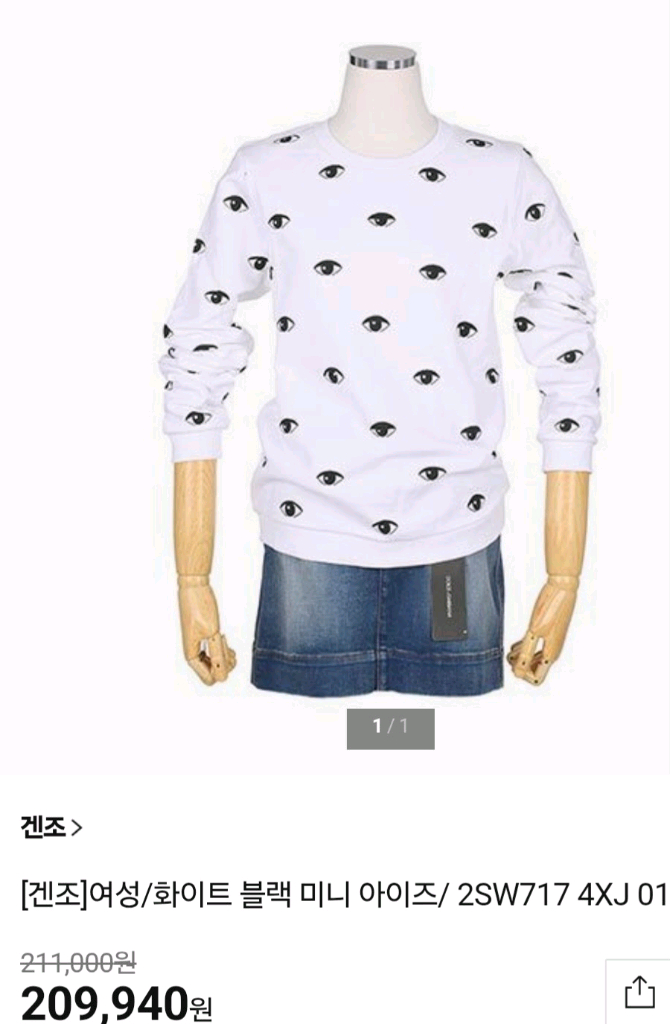
Task: Open the 겐조 brand link
Action: [x=52, y=827]
